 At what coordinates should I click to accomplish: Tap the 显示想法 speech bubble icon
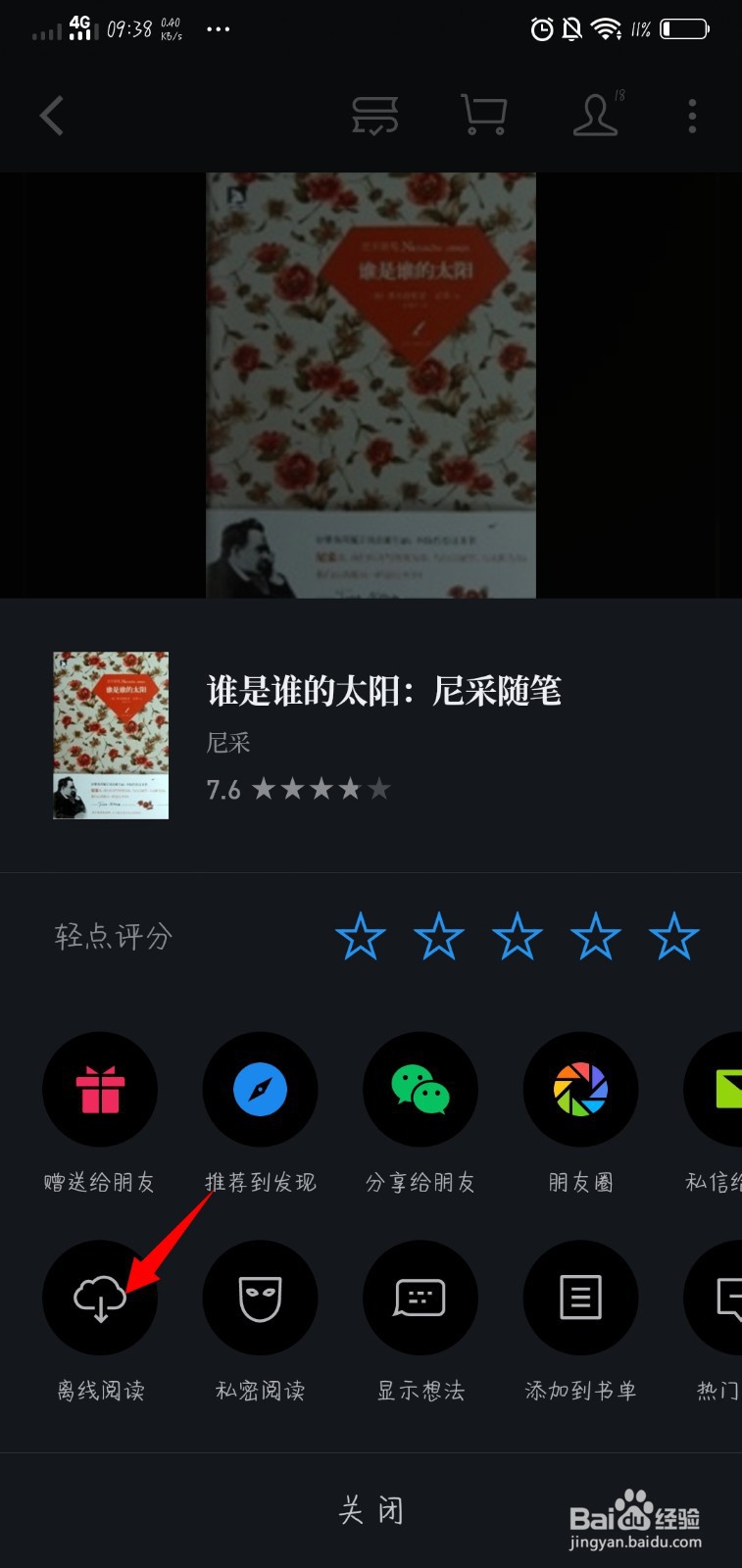420,1297
